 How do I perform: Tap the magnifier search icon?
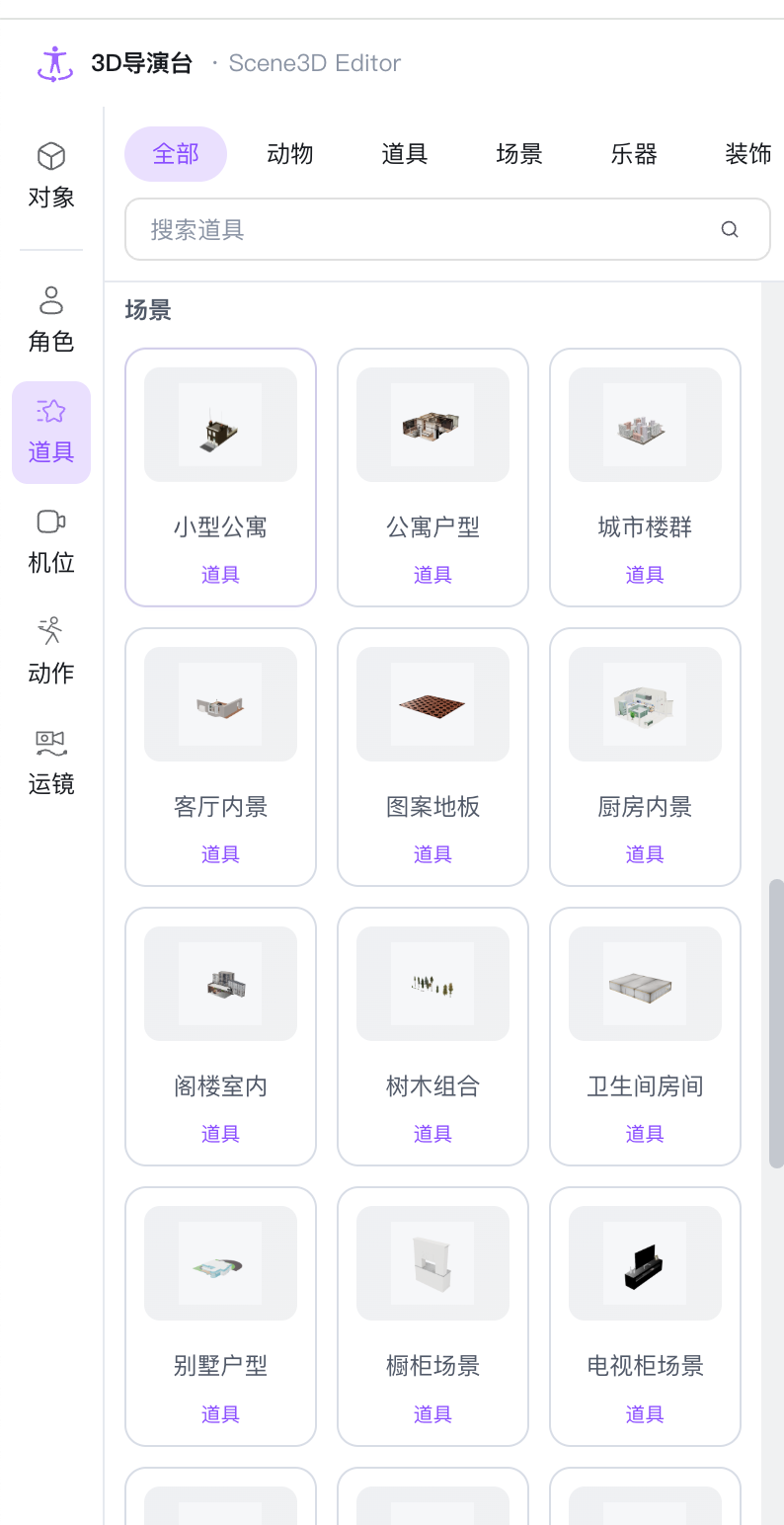[730, 229]
